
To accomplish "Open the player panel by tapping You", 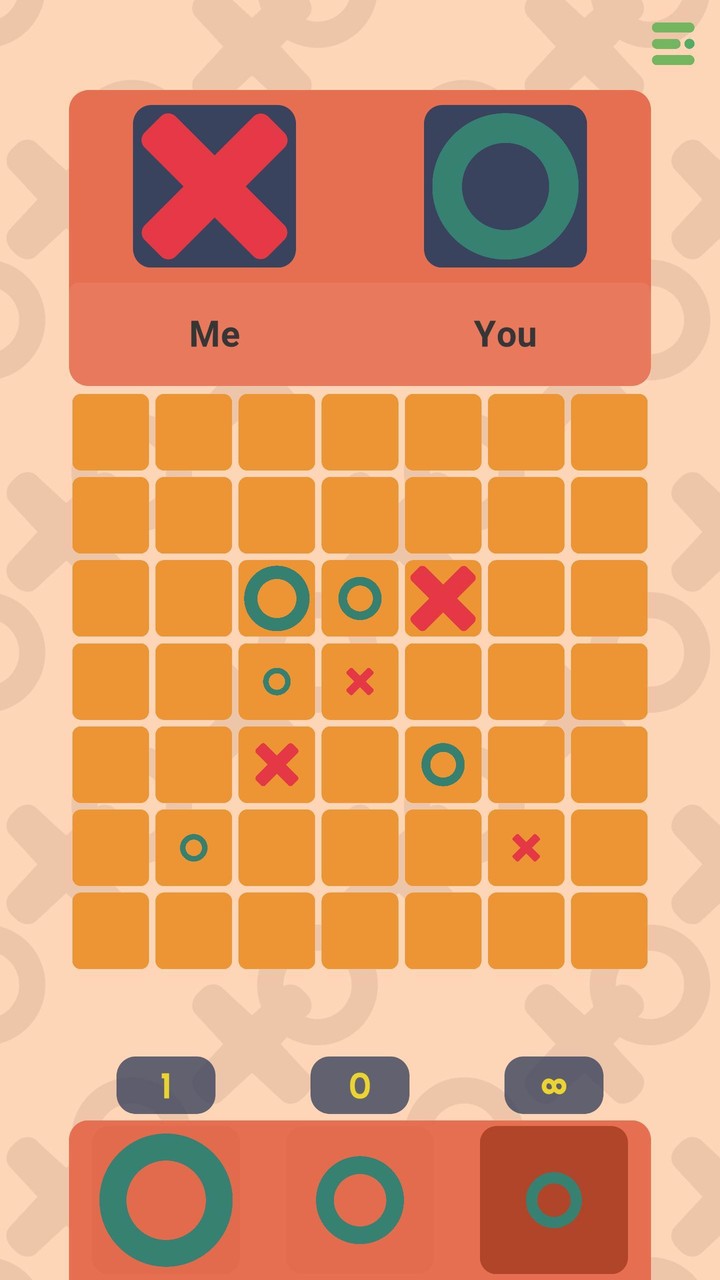I will point(505,335).
